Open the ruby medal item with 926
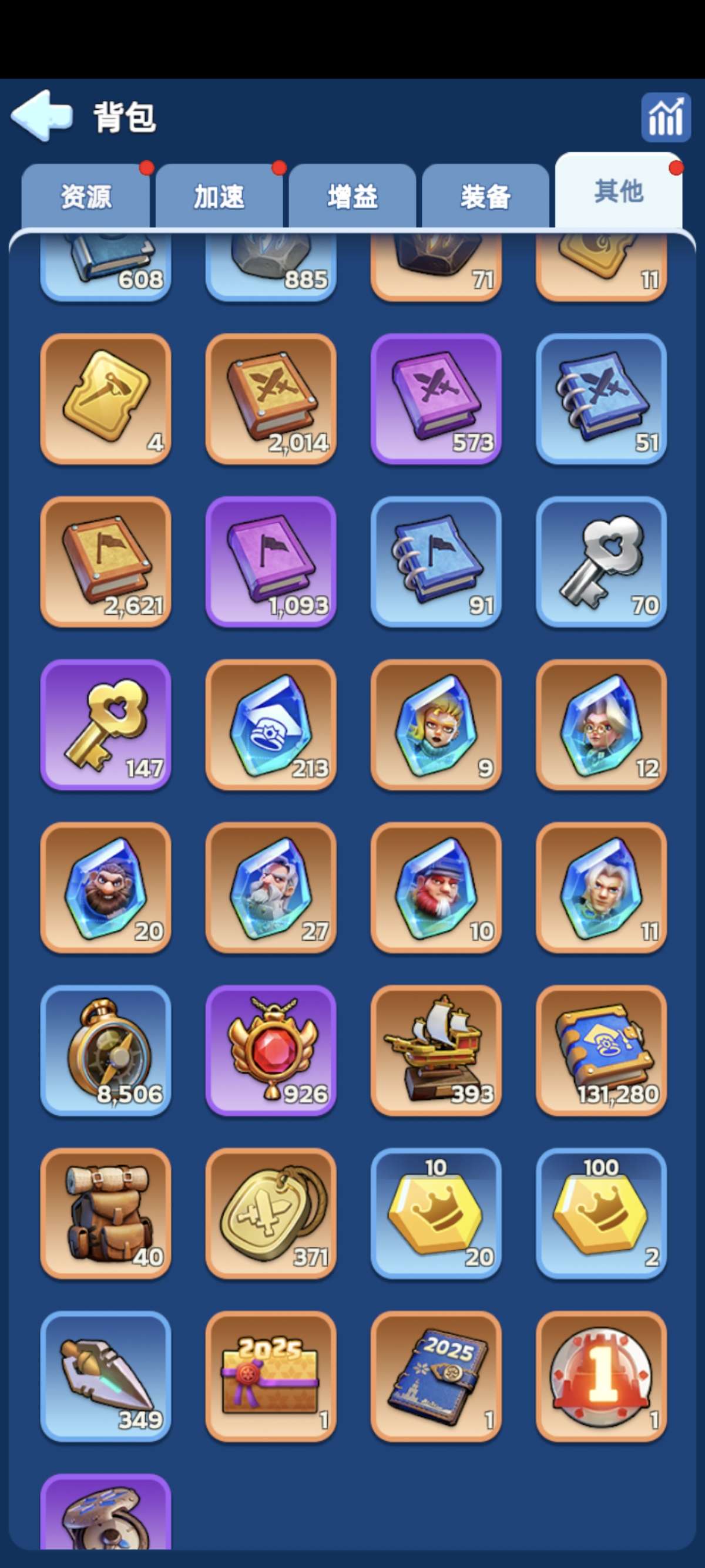705x1568 pixels. [271, 1050]
